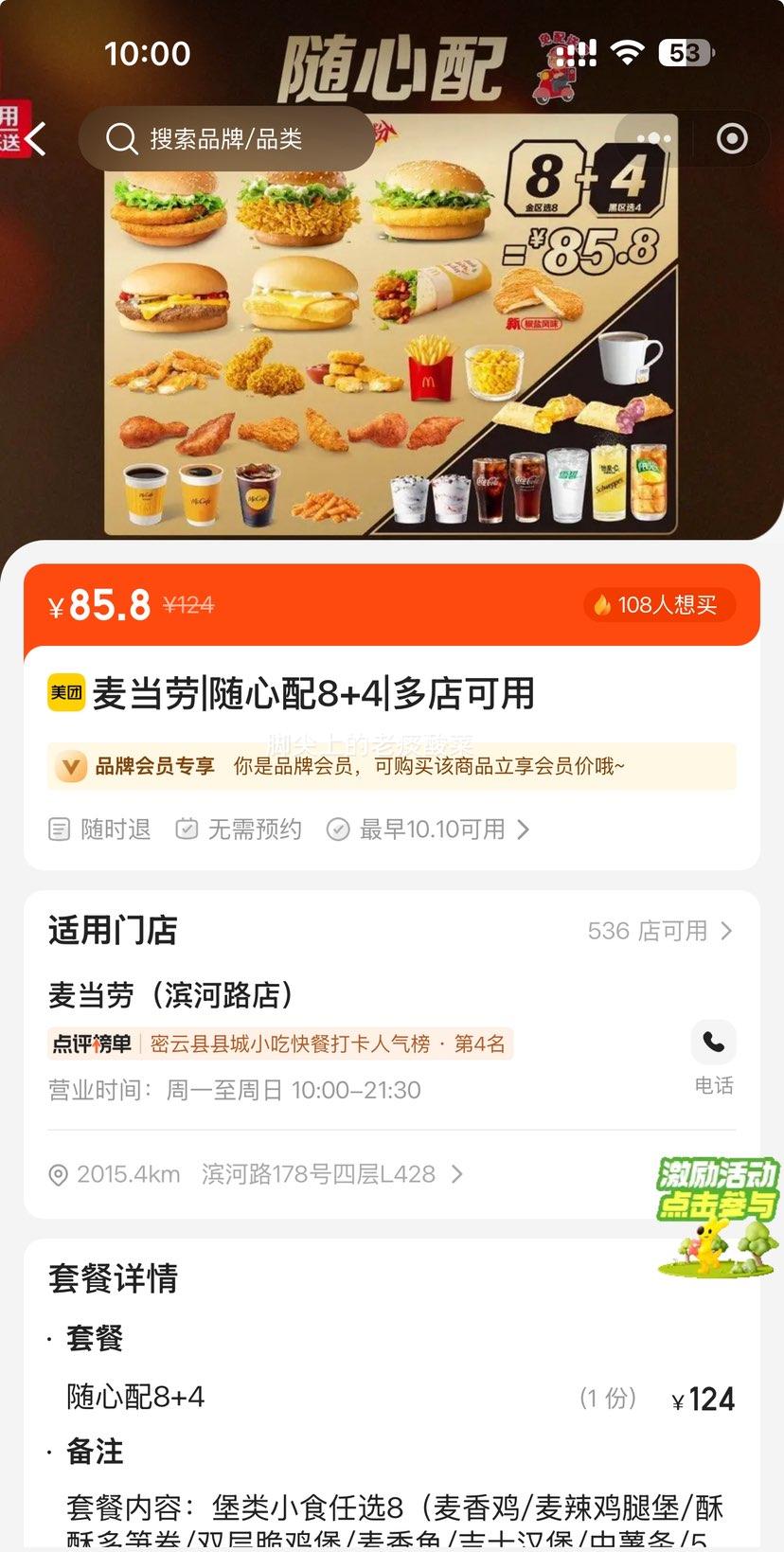Open the 点评榜单 ranking tag
This screenshot has height=1552, width=784.
280,1044
